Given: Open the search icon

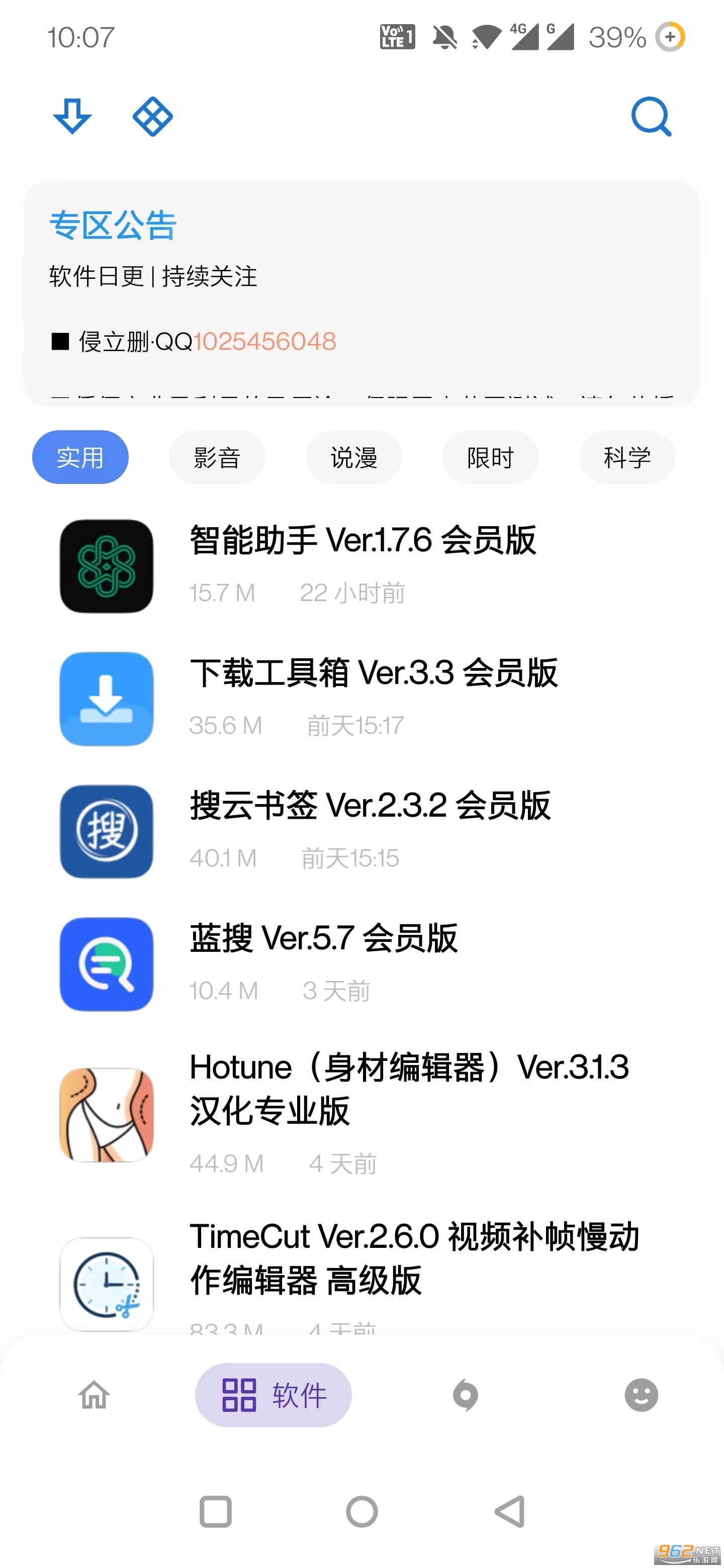Looking at the screenshot, I should pyautogui.click(x=651, y=117).
